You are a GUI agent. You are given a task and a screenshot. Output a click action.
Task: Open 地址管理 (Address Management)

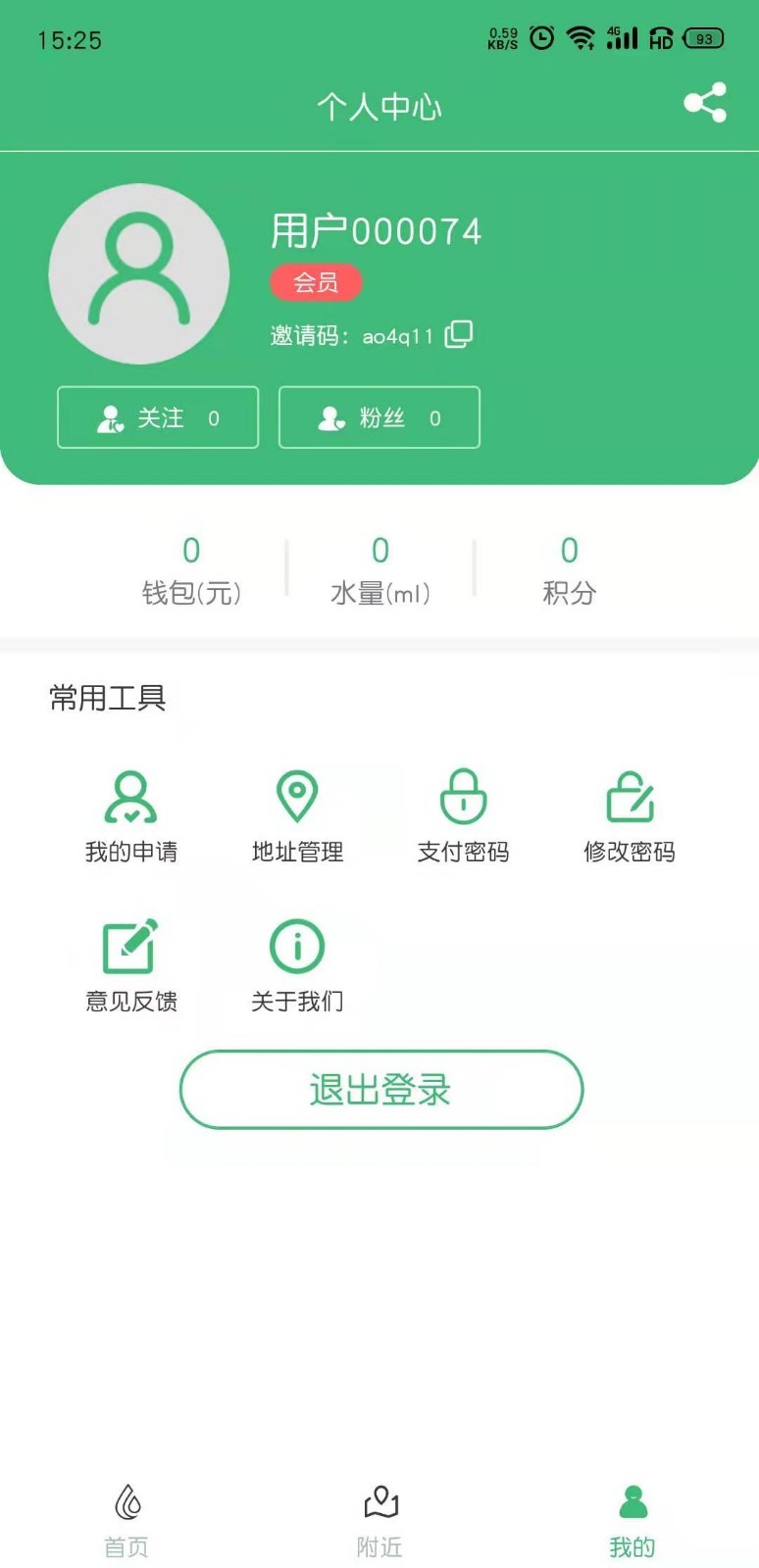[x=296, y=813]
